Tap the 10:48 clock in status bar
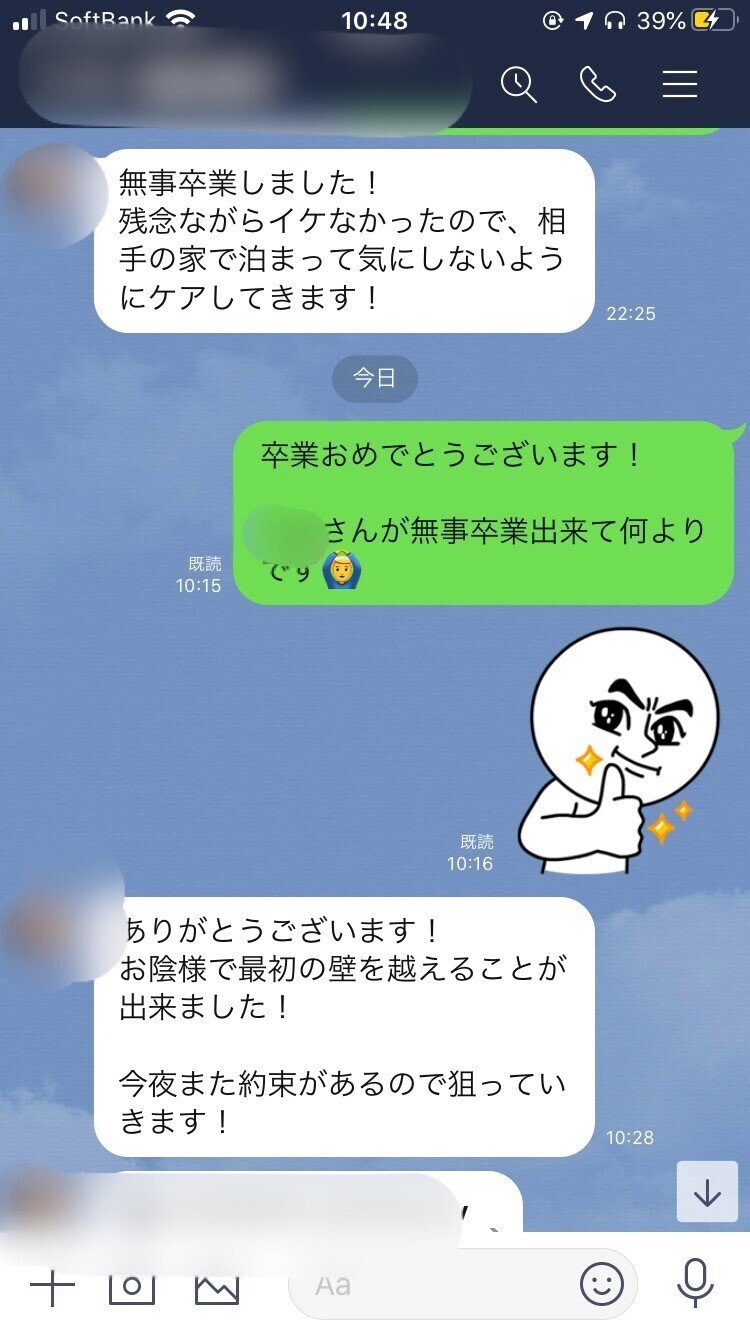 (x=375, y=18)
